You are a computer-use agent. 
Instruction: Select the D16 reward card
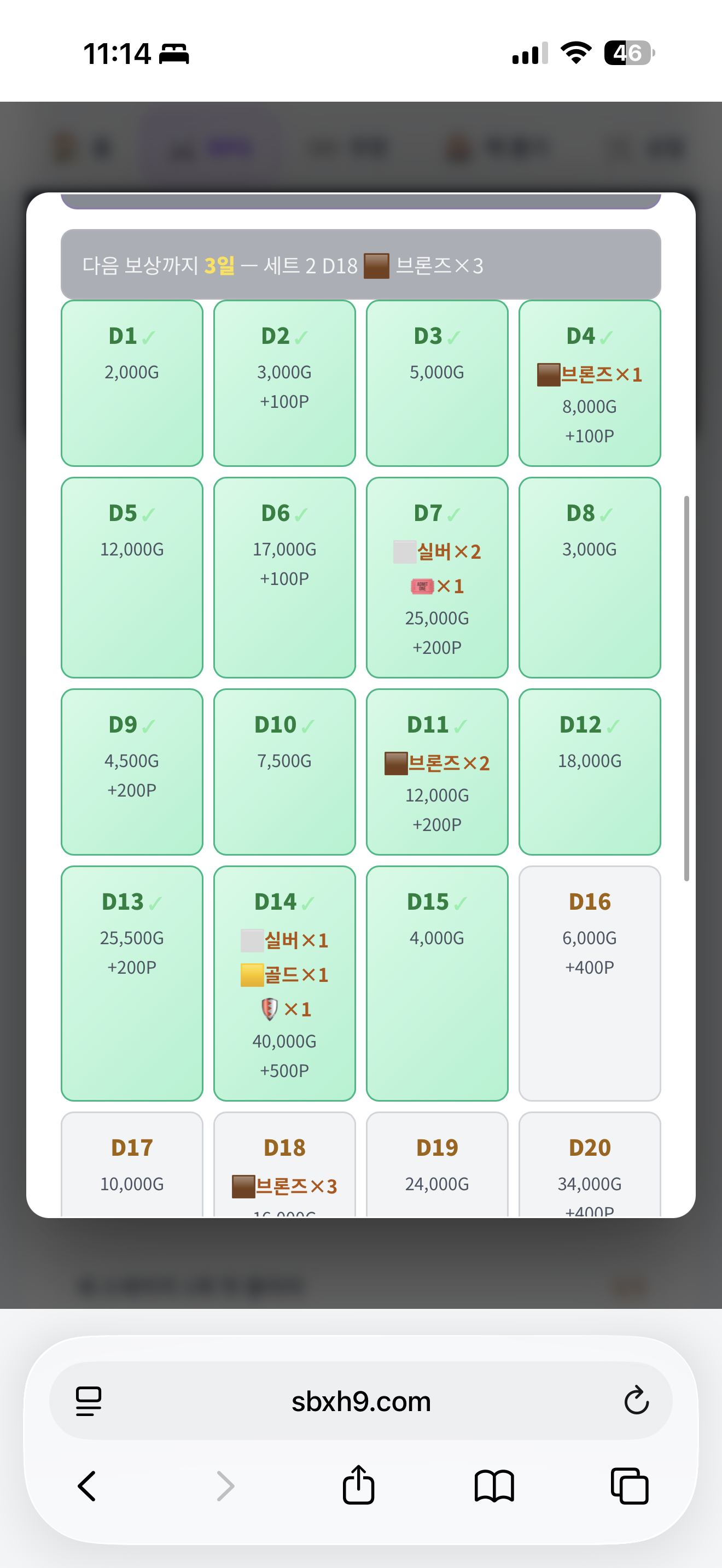pyautogui.click(x=589, y=983)
